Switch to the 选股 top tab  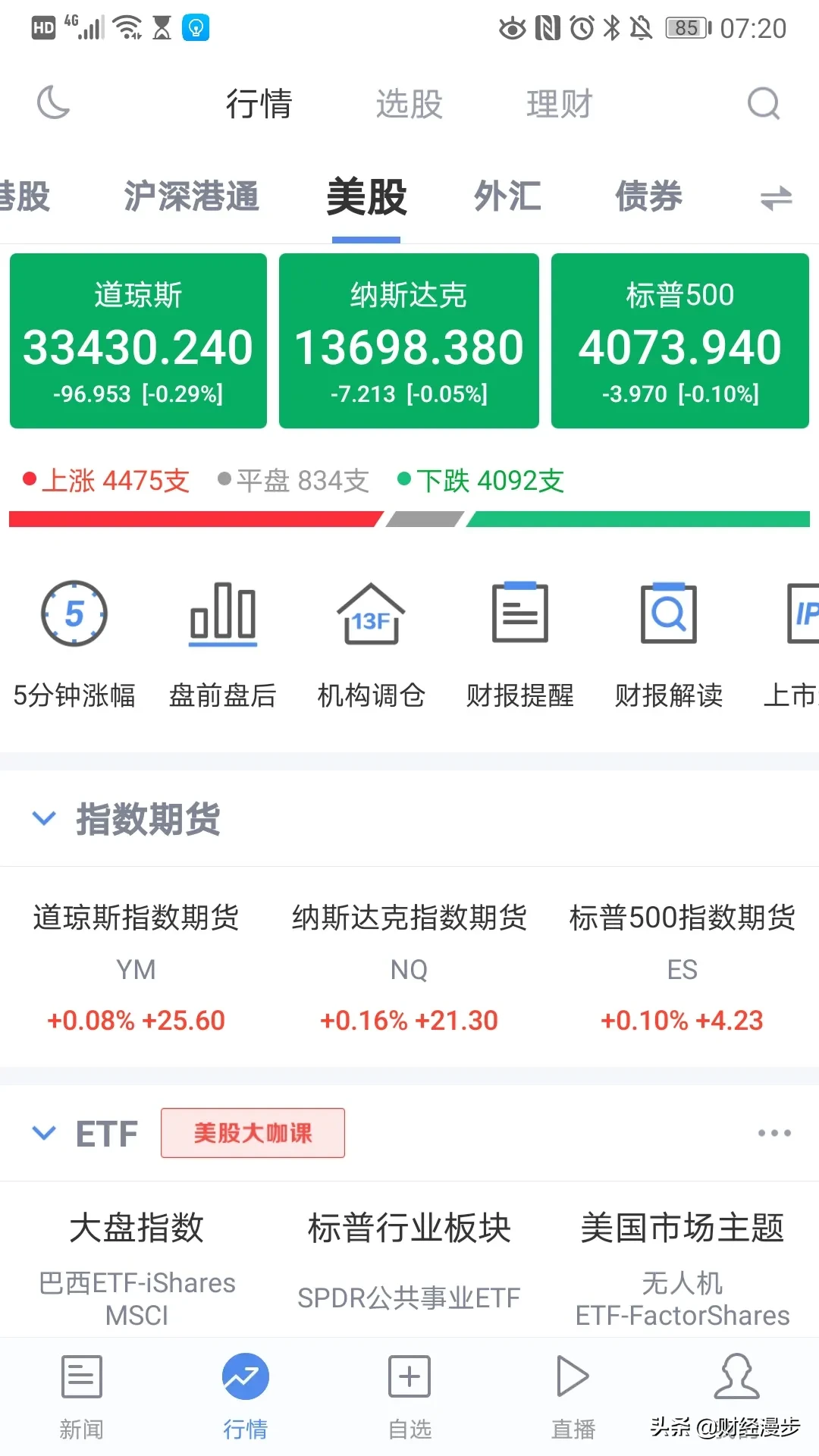click(x=409, y=104)
